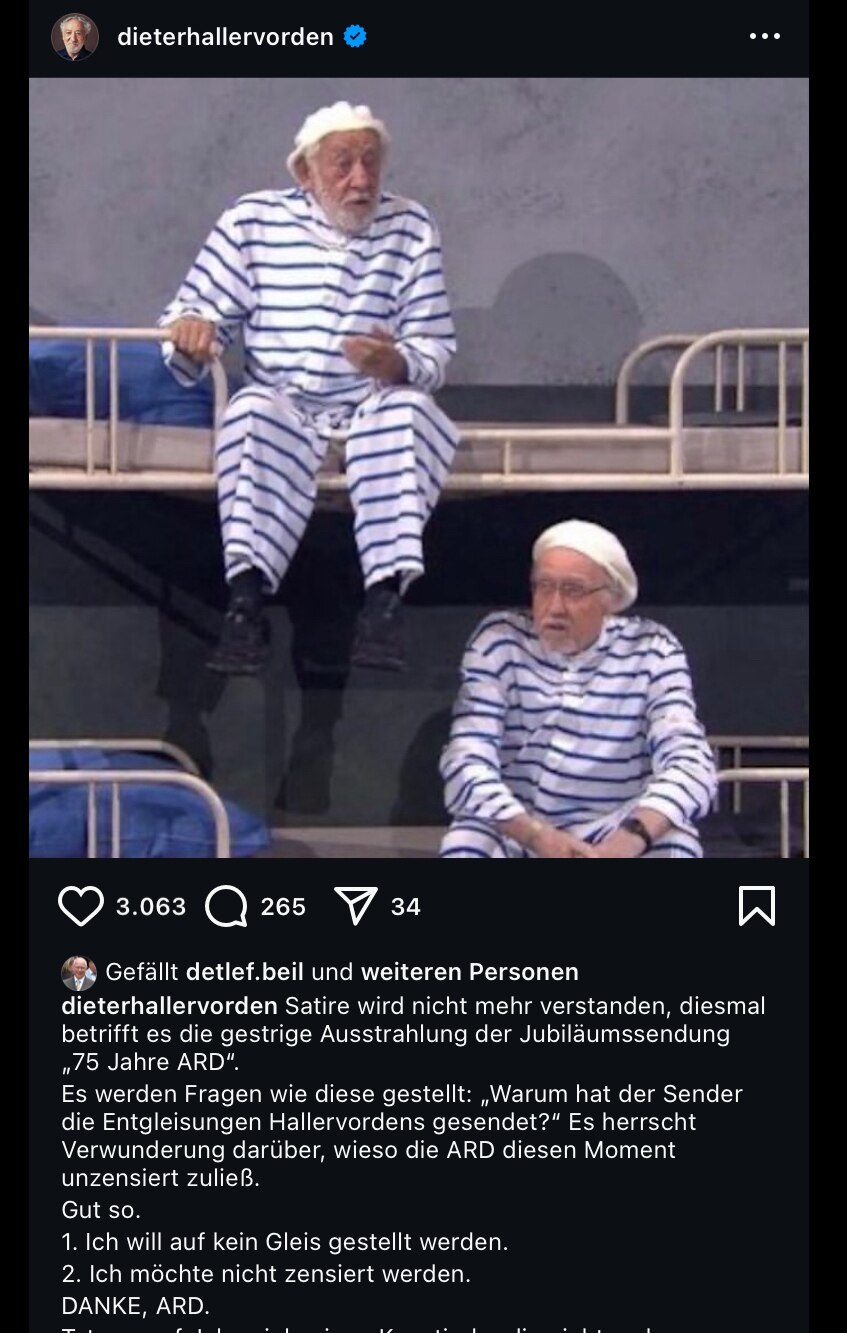The image size is (847, 1333).
Task: Click the 3.063 likes count
Action: point(149,906)
